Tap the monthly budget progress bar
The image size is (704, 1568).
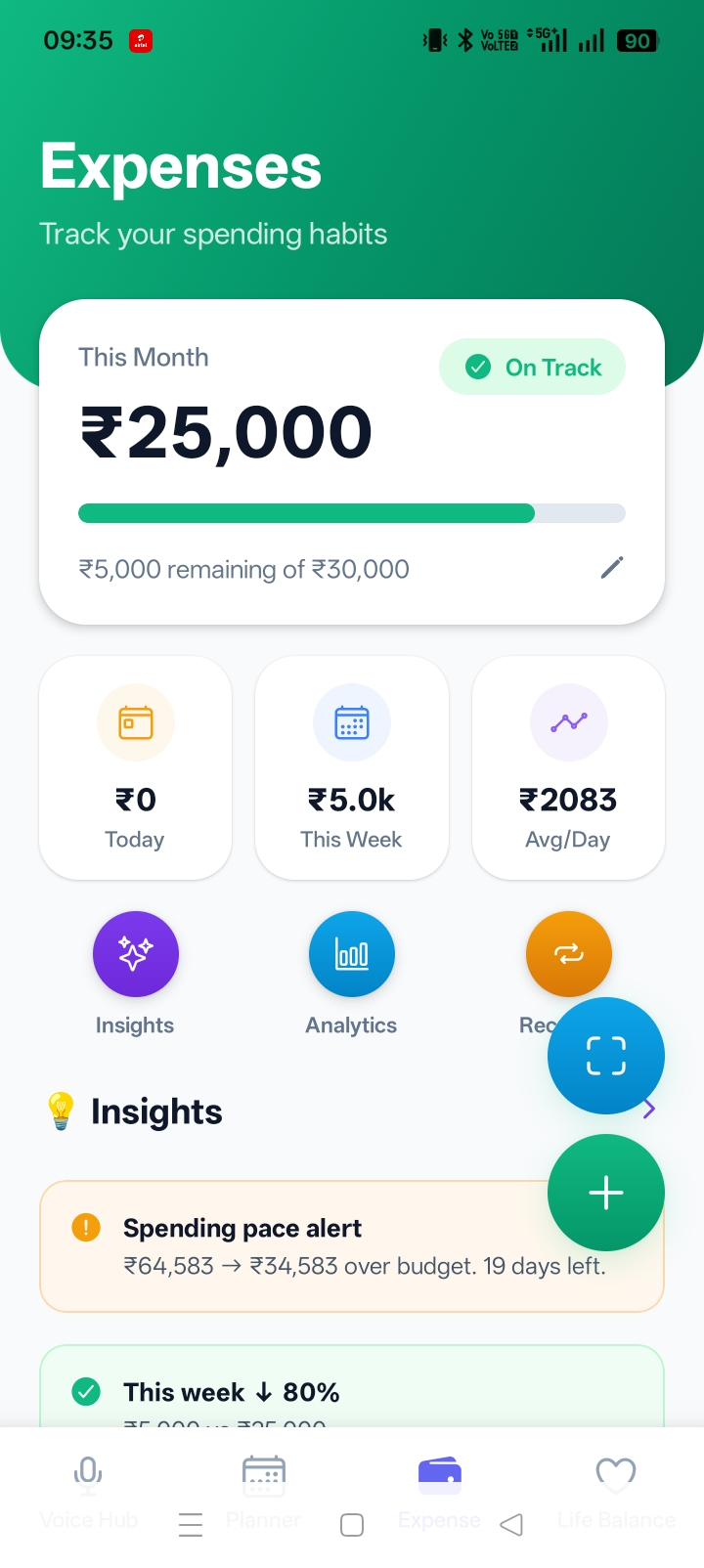pos(351,513)
